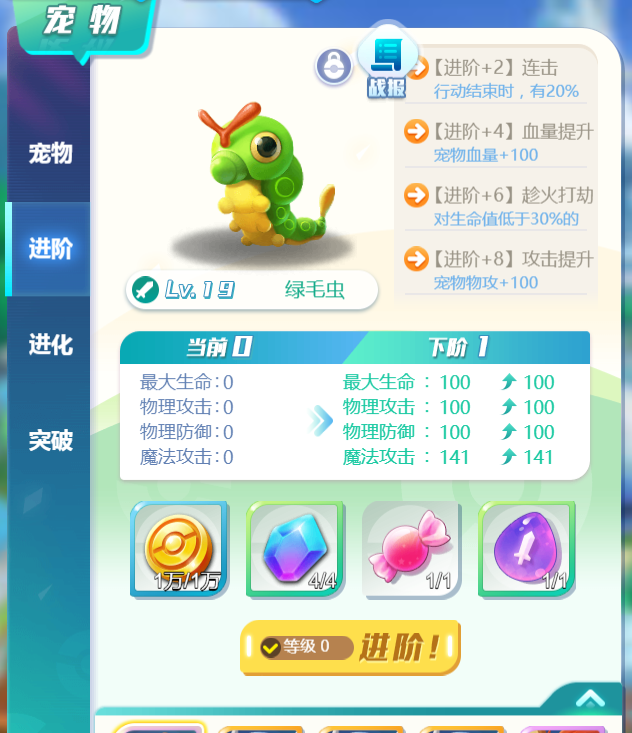The width and height of the screenshot is (632, 733).
Task: Open the 进化 side tab
Action: point(50,345)
